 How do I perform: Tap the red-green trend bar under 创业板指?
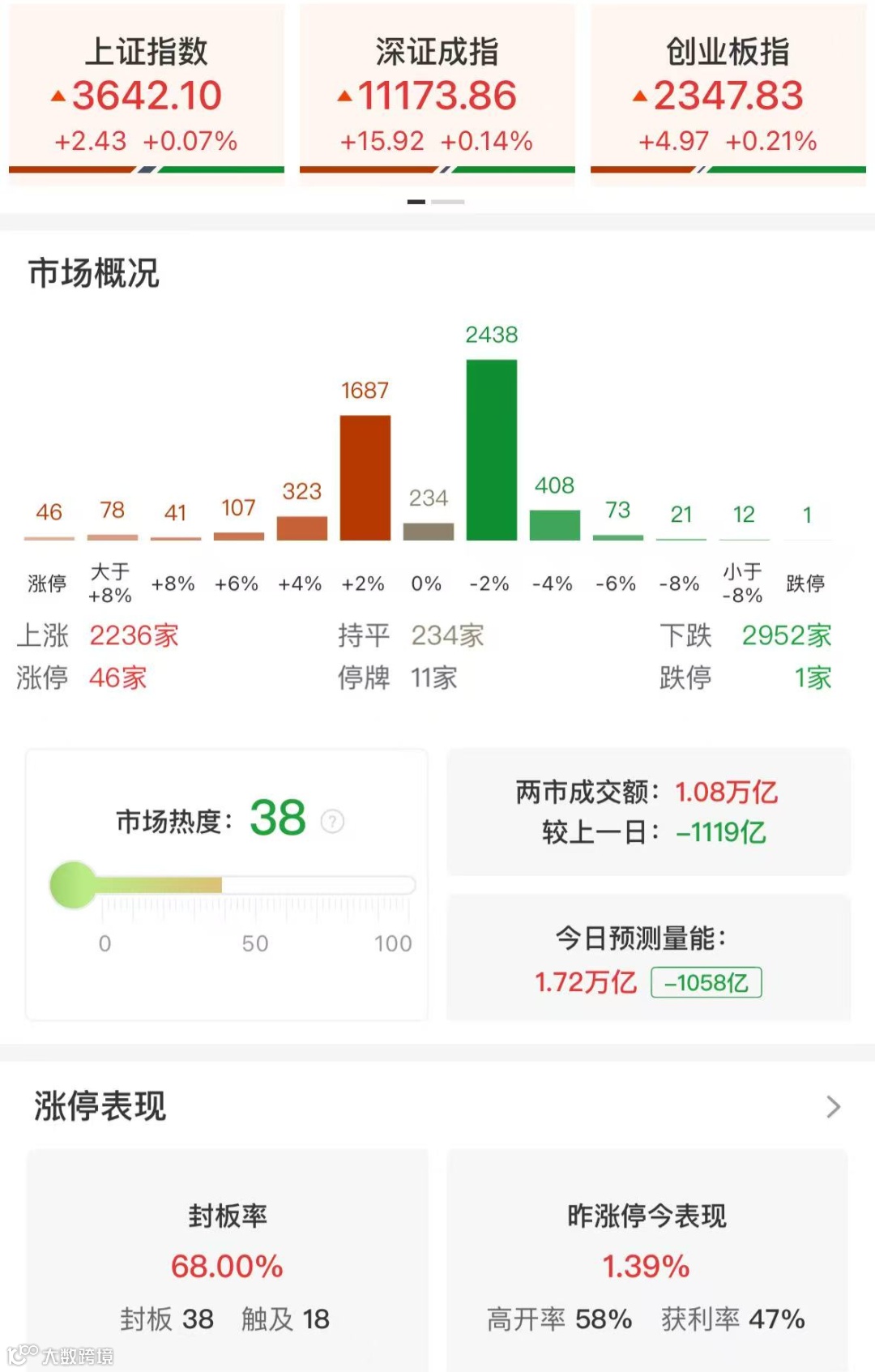point(728,169)
